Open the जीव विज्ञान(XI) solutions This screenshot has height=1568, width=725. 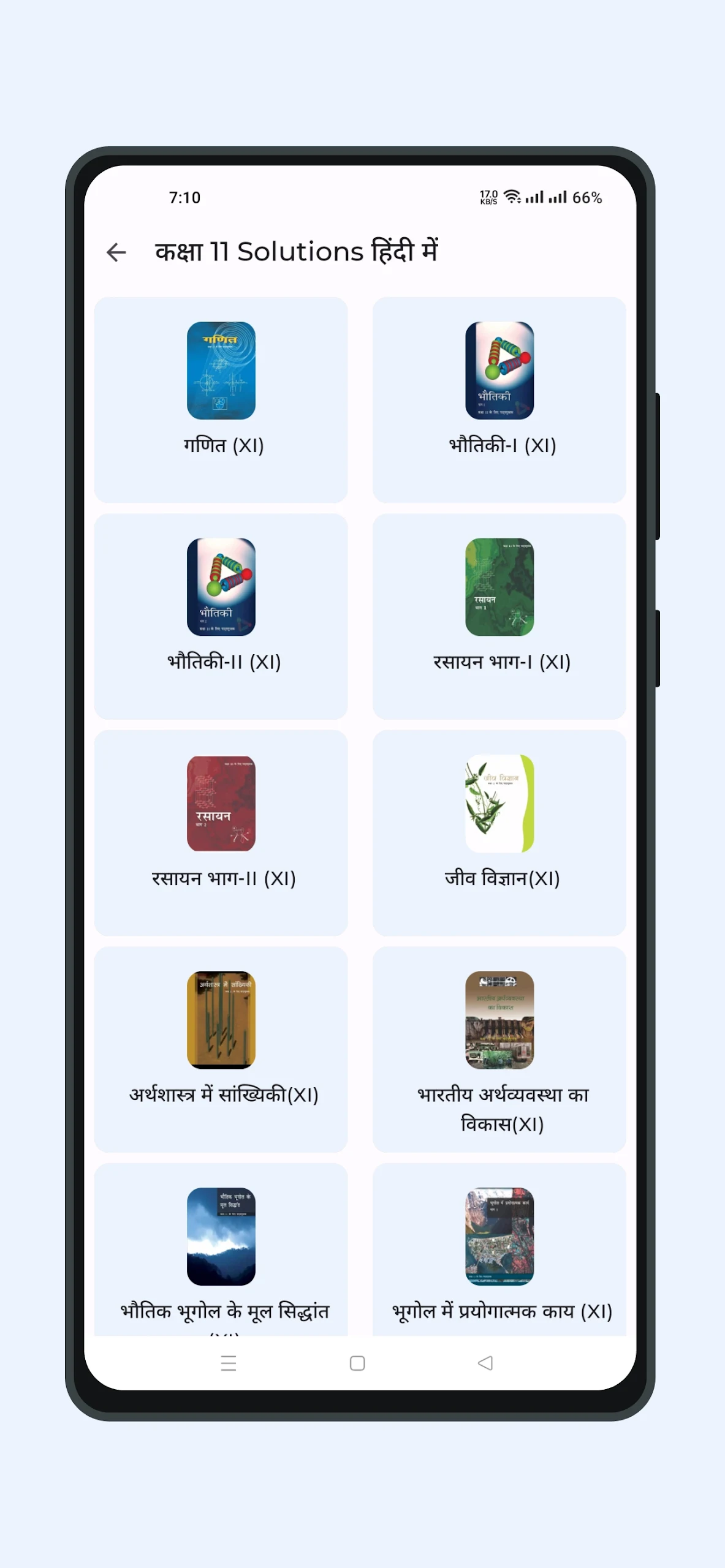pyautogui.click(x=499, y=833)
